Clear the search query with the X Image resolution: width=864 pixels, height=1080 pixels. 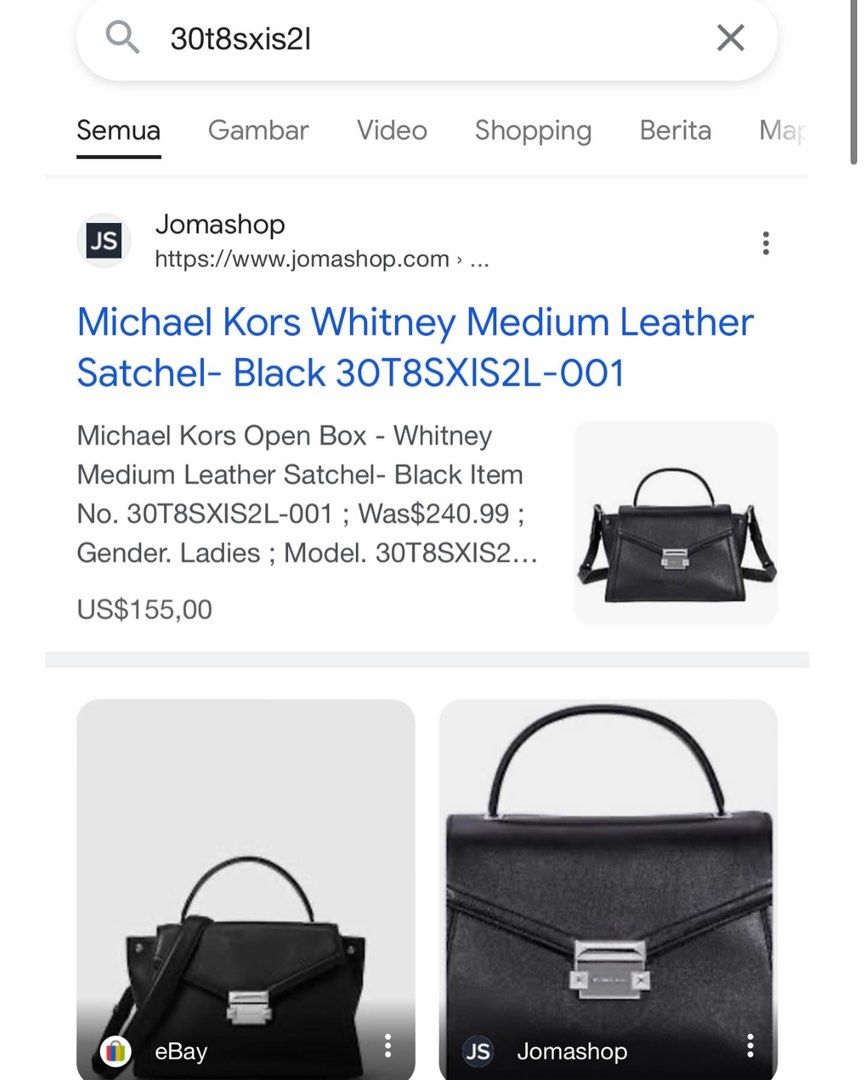731,39
